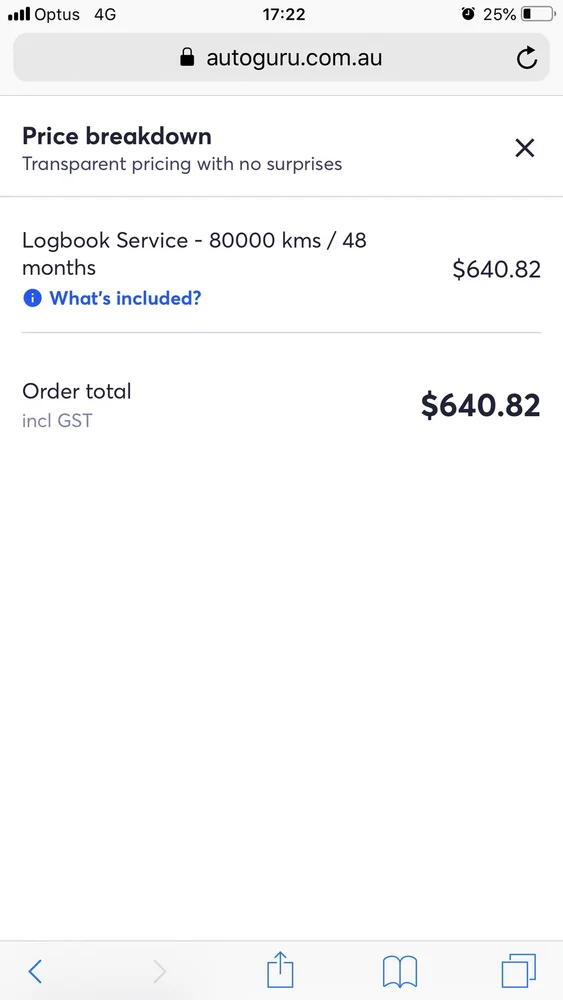
Task: Open the Safari share sheet
Action: [x=280, y=969]
